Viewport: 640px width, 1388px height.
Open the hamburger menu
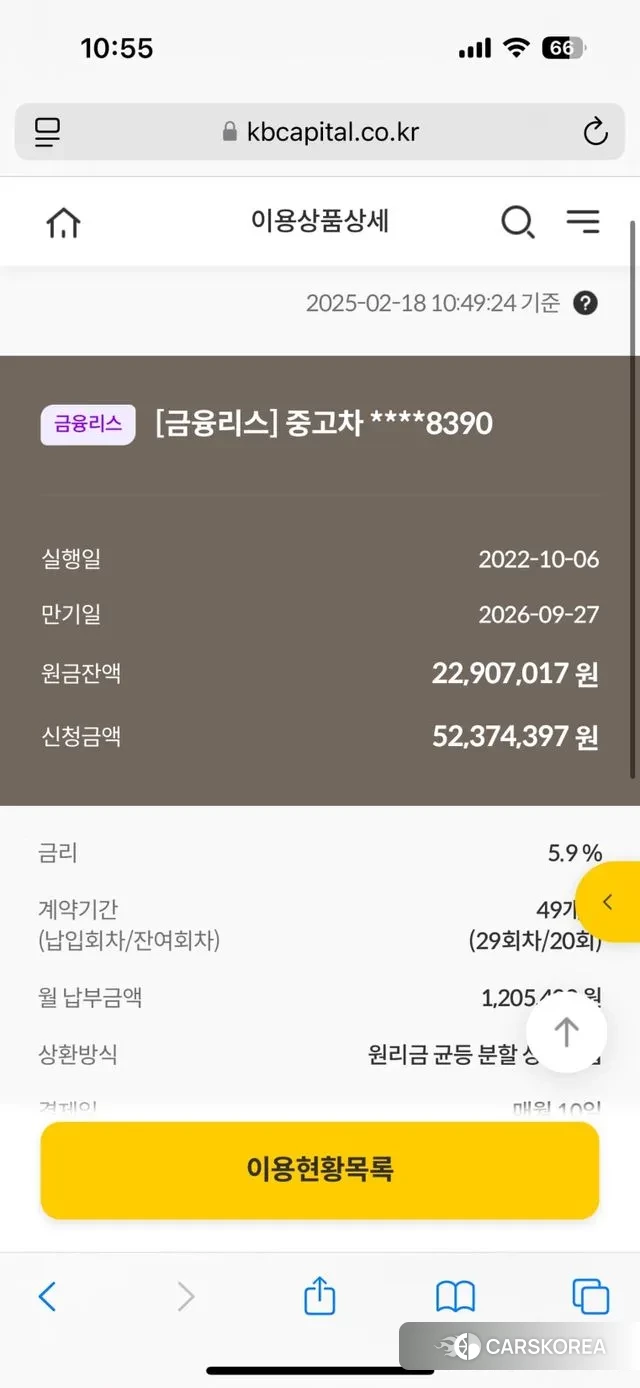click(x=582, y=221)
